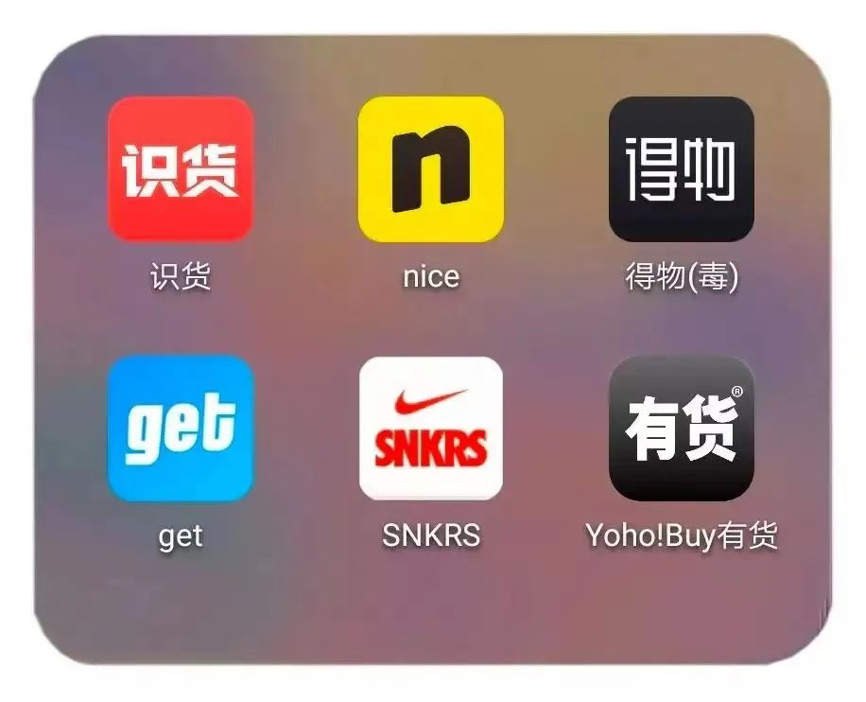Screen dimensions: 866x702
Task: Launch the Yoho!Buy有货 app
Action: tap(681, 428)
